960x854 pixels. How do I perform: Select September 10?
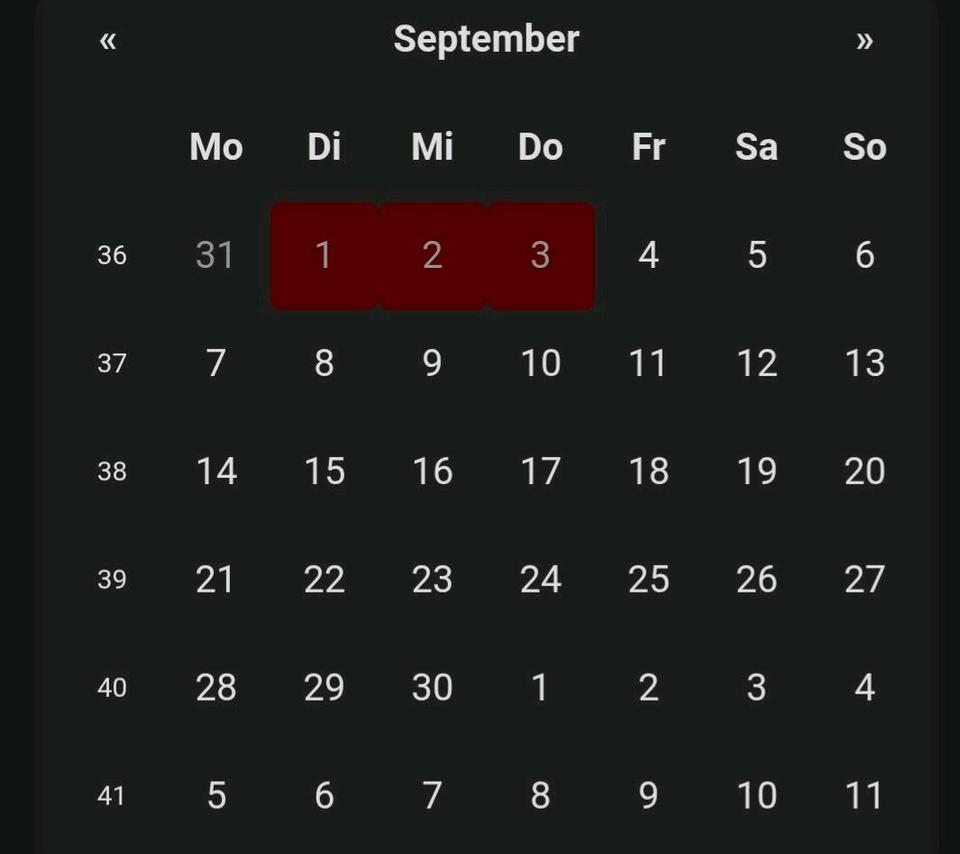(x=540, y=363)
